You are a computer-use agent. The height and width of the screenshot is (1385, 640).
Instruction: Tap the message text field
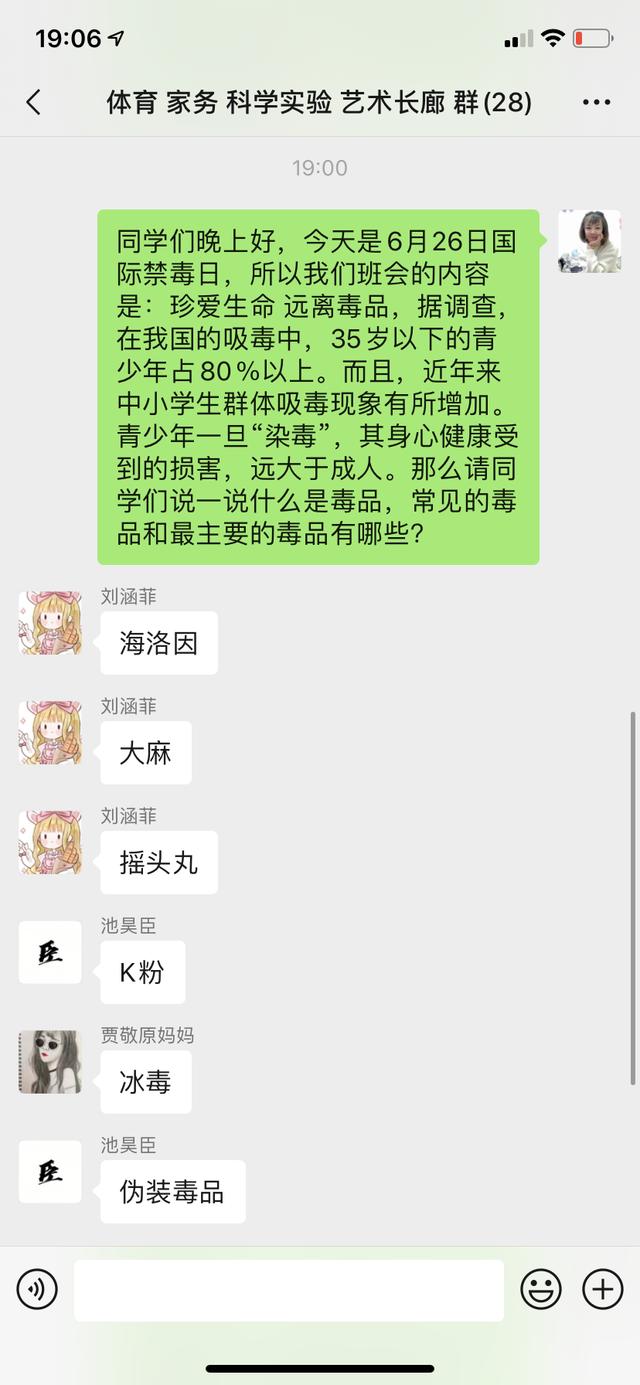(288, 1290)
